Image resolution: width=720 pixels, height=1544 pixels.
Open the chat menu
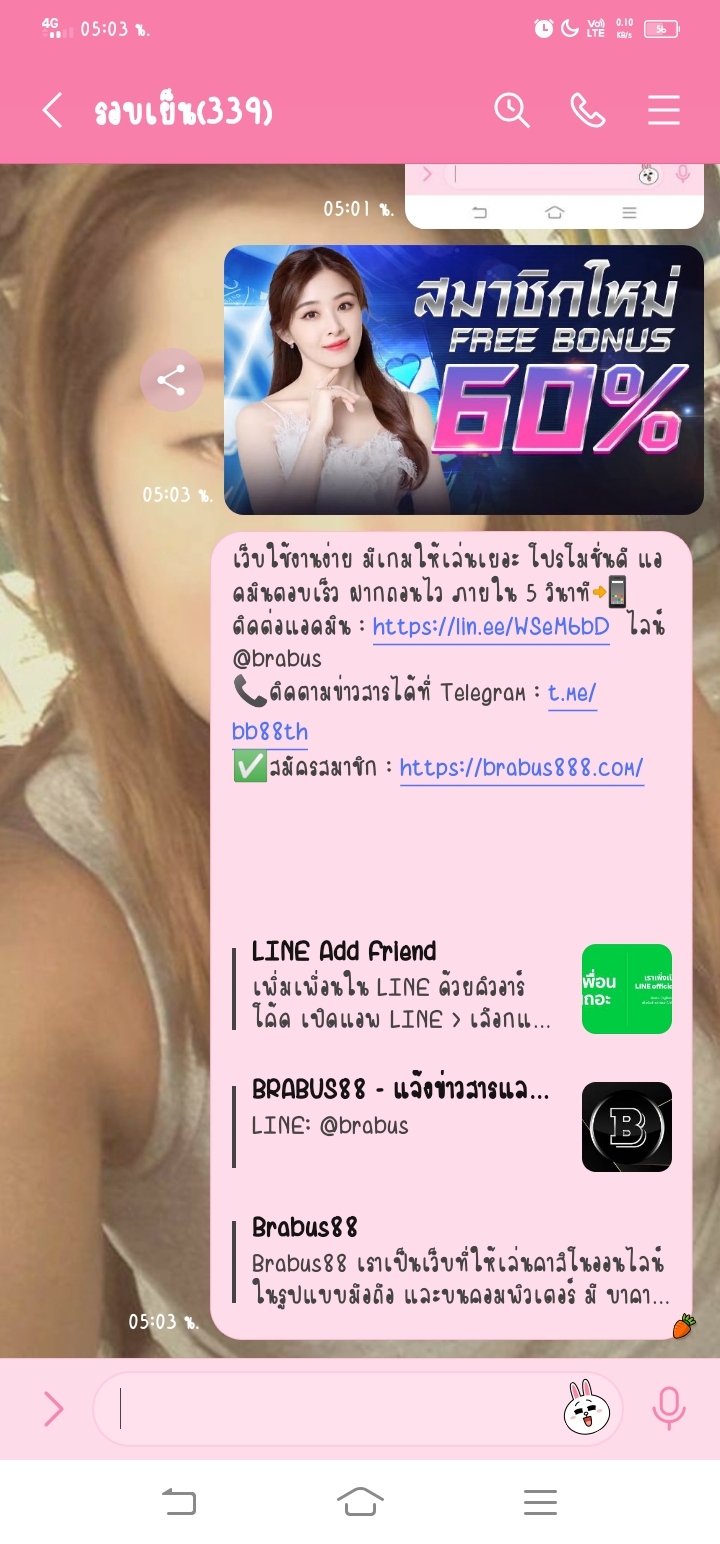pos(663,110)
